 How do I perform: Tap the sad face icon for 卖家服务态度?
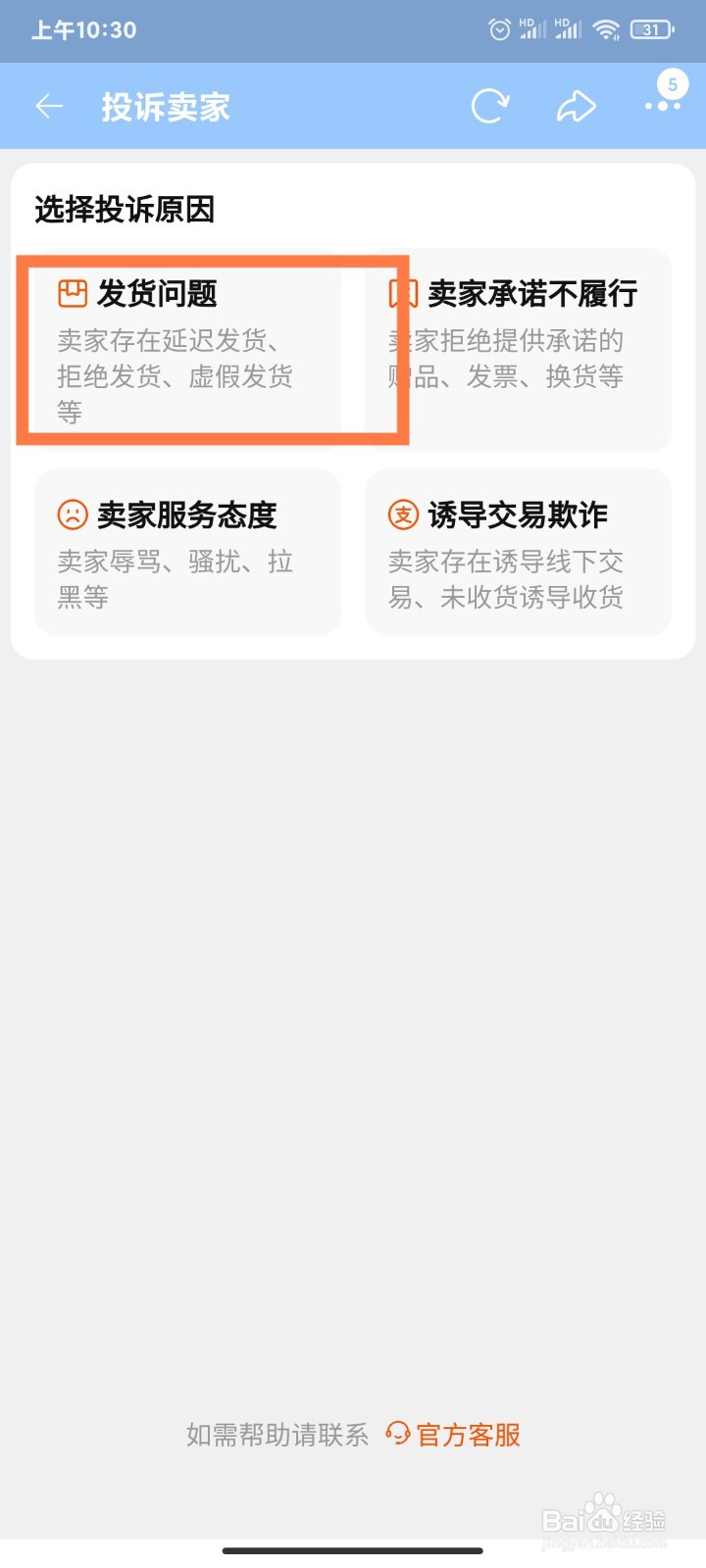[70, 513]
